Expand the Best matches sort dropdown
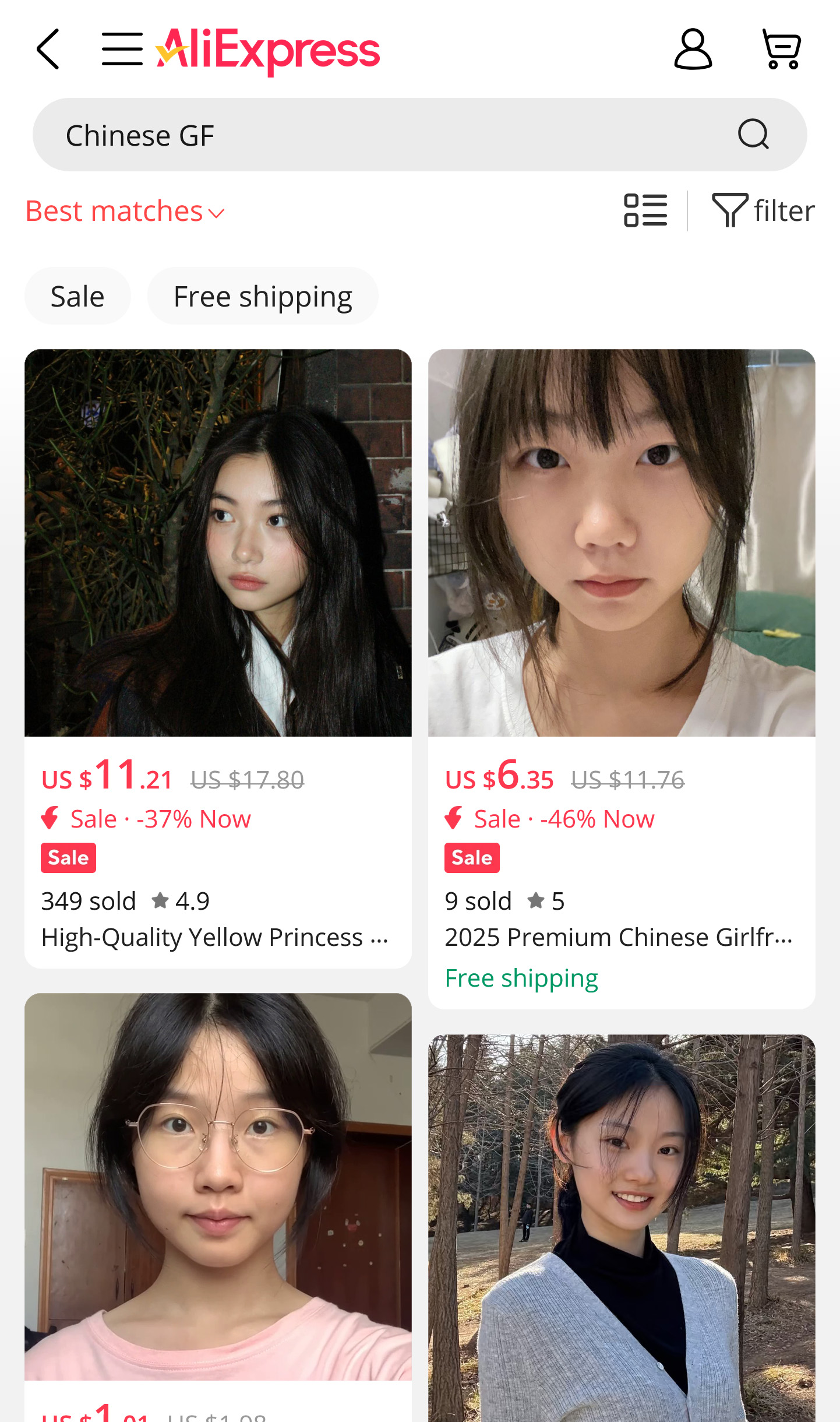The width and height of the screenshot is (840, 1422). (x=125, y=212)
